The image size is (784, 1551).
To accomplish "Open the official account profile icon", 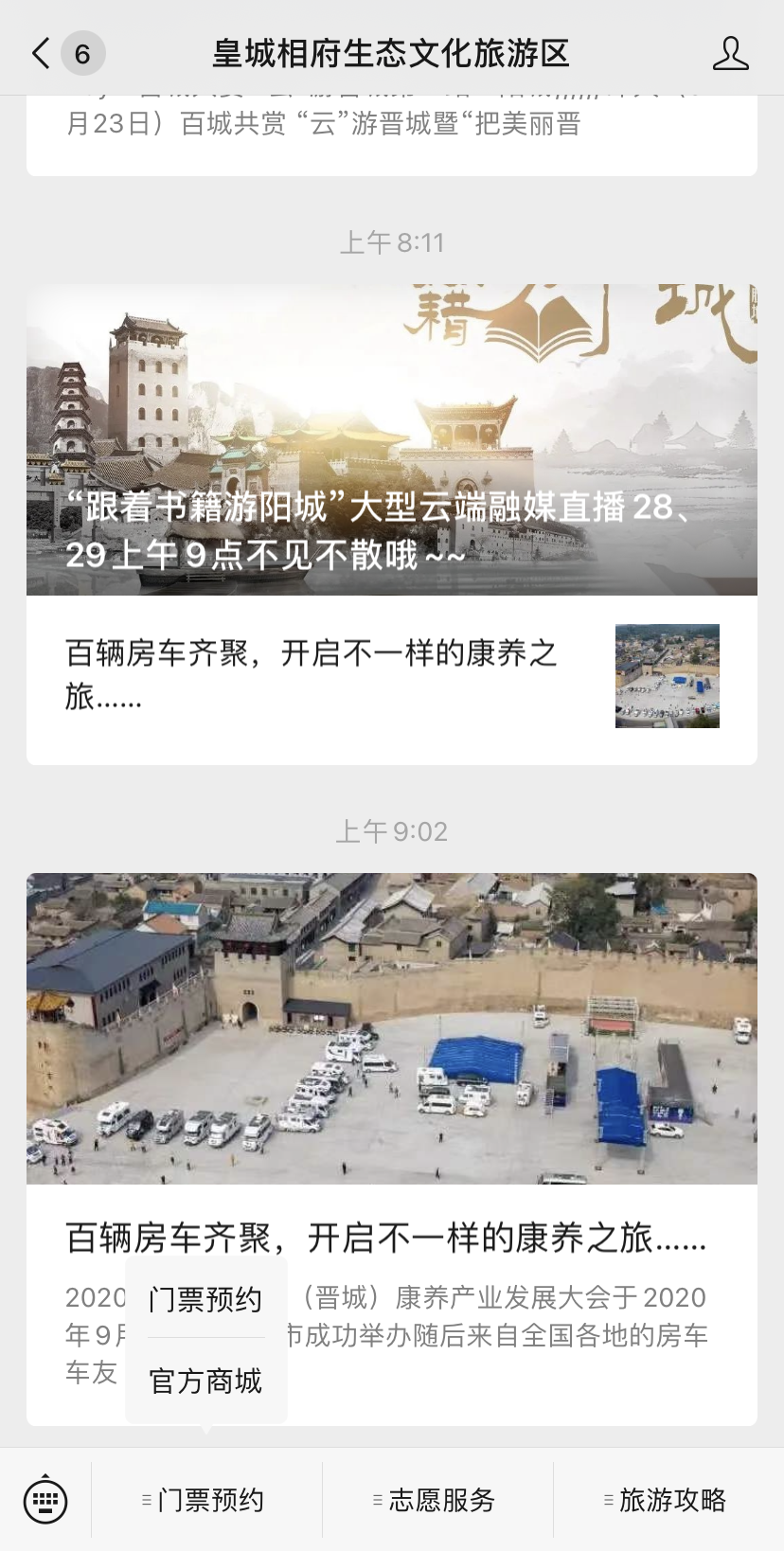I will click(x=730, y=53).
